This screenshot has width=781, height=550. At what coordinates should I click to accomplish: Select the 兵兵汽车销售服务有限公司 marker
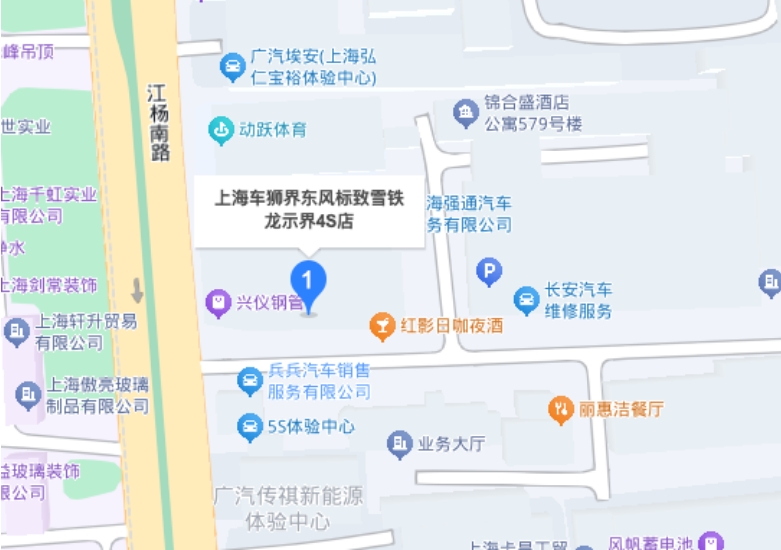pos(249,380)
